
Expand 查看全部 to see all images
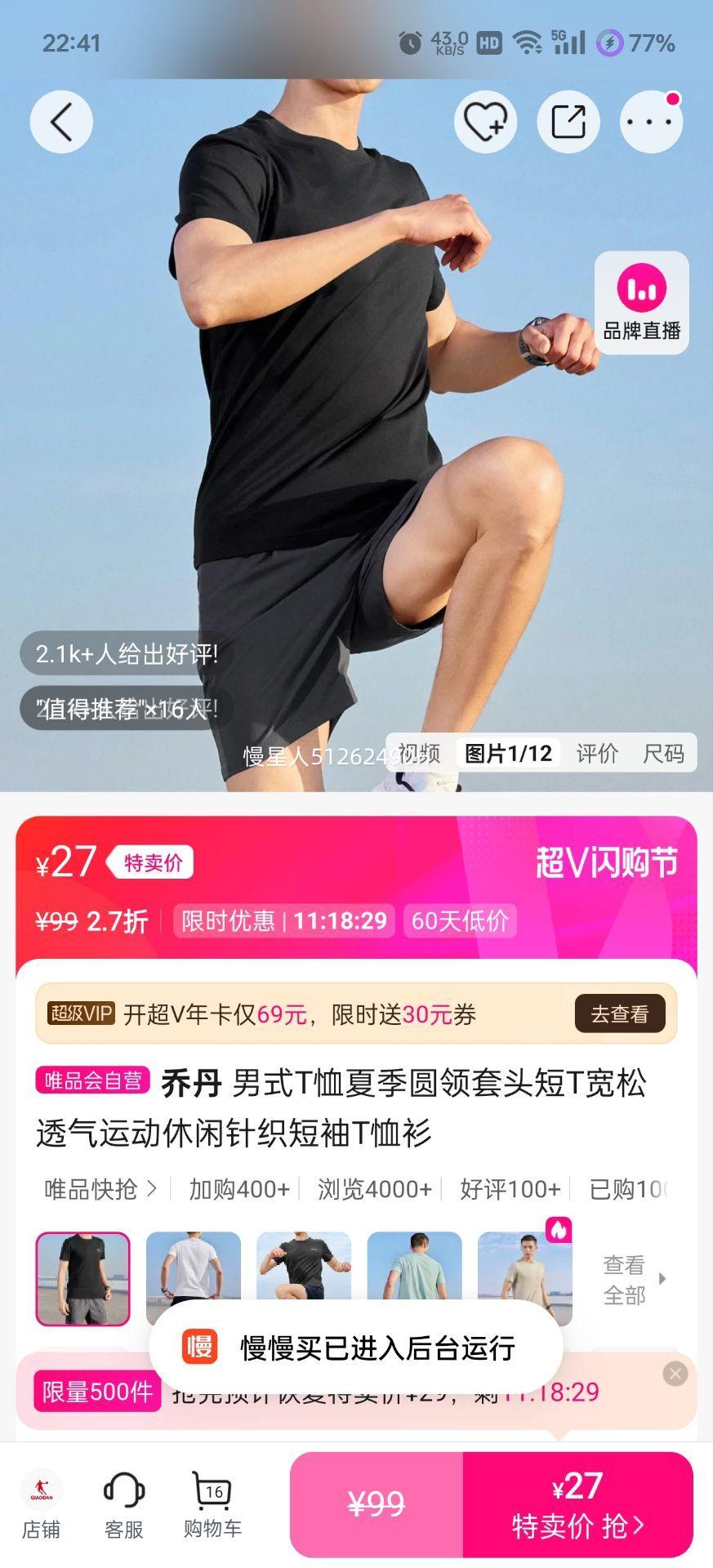click(x=623, y=1280)
